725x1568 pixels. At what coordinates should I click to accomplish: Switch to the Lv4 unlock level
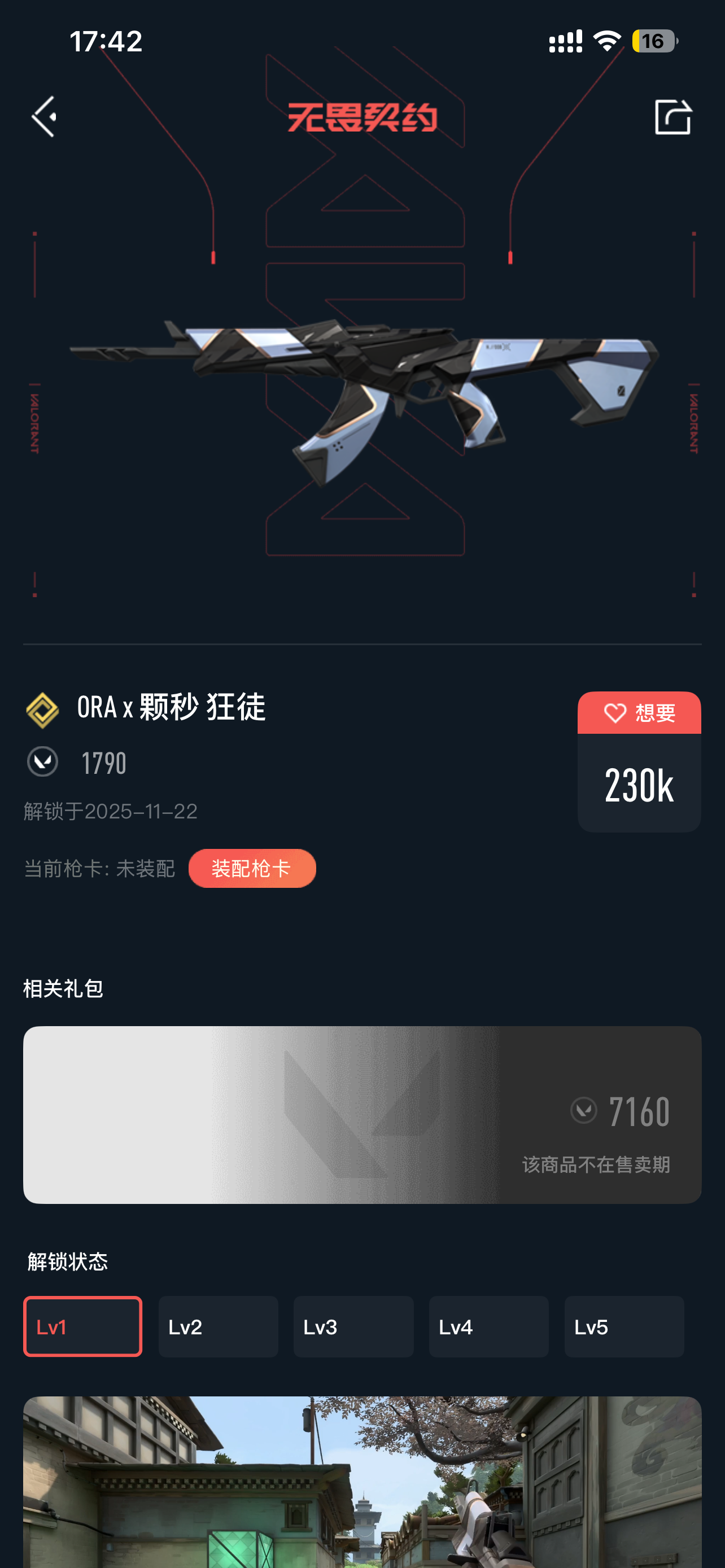click(x=488, y=1326)
